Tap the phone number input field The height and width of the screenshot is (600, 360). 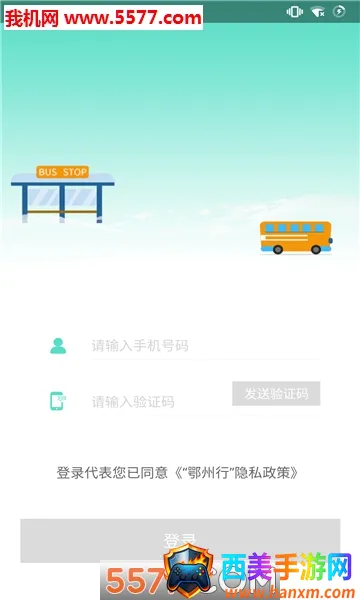click(205, 346)
